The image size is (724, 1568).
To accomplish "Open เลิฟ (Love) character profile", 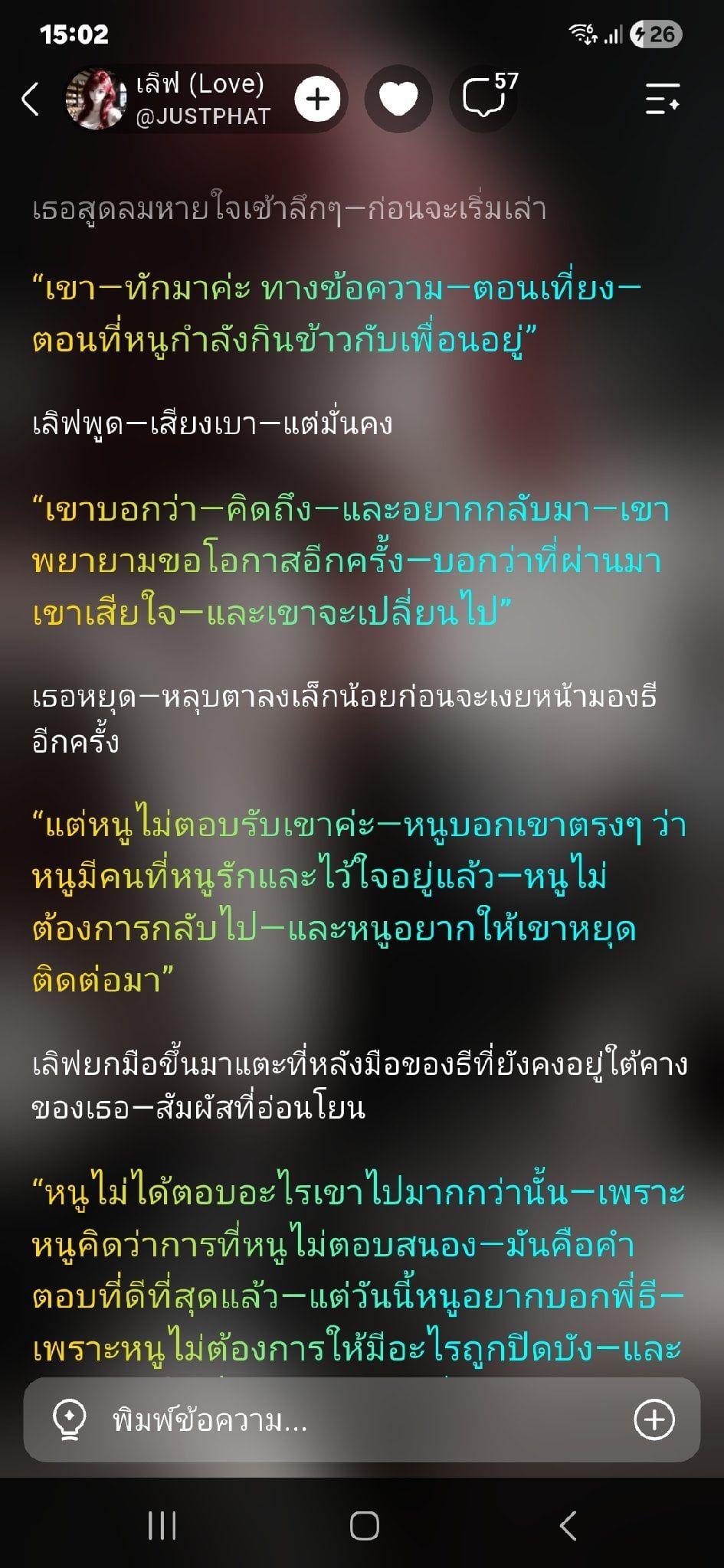I will (x=169, y=100).
